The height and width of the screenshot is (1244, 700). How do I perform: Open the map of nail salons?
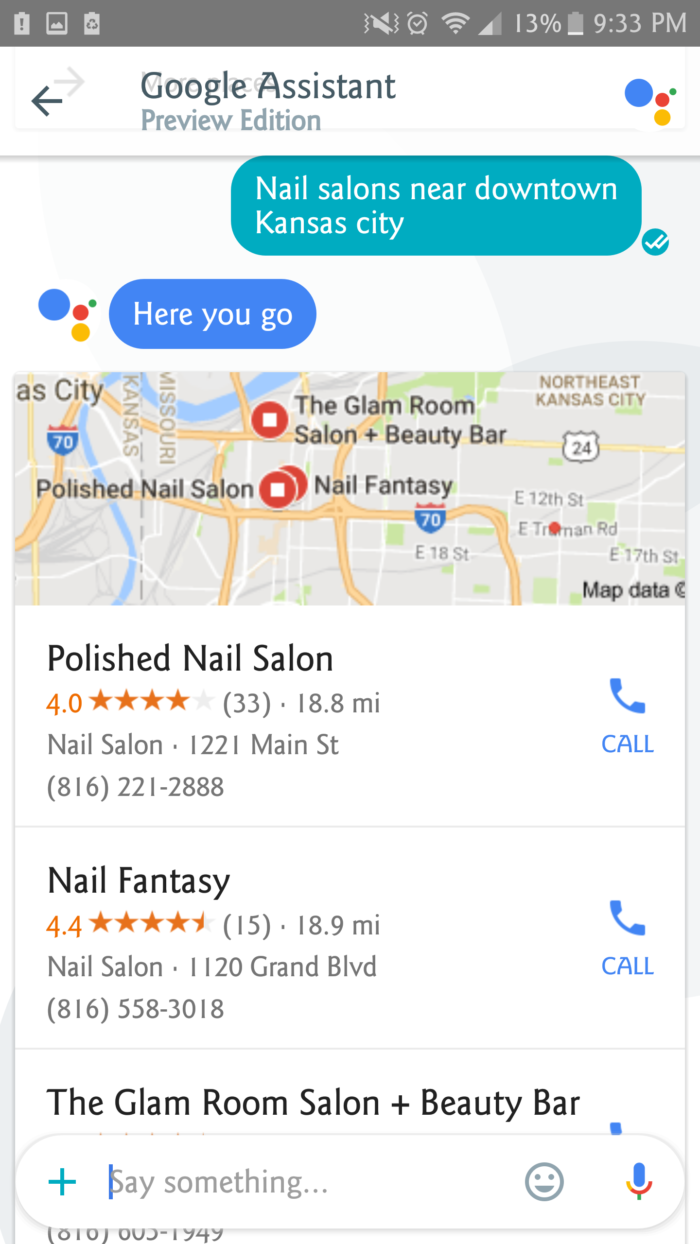(x=349, y=488)
